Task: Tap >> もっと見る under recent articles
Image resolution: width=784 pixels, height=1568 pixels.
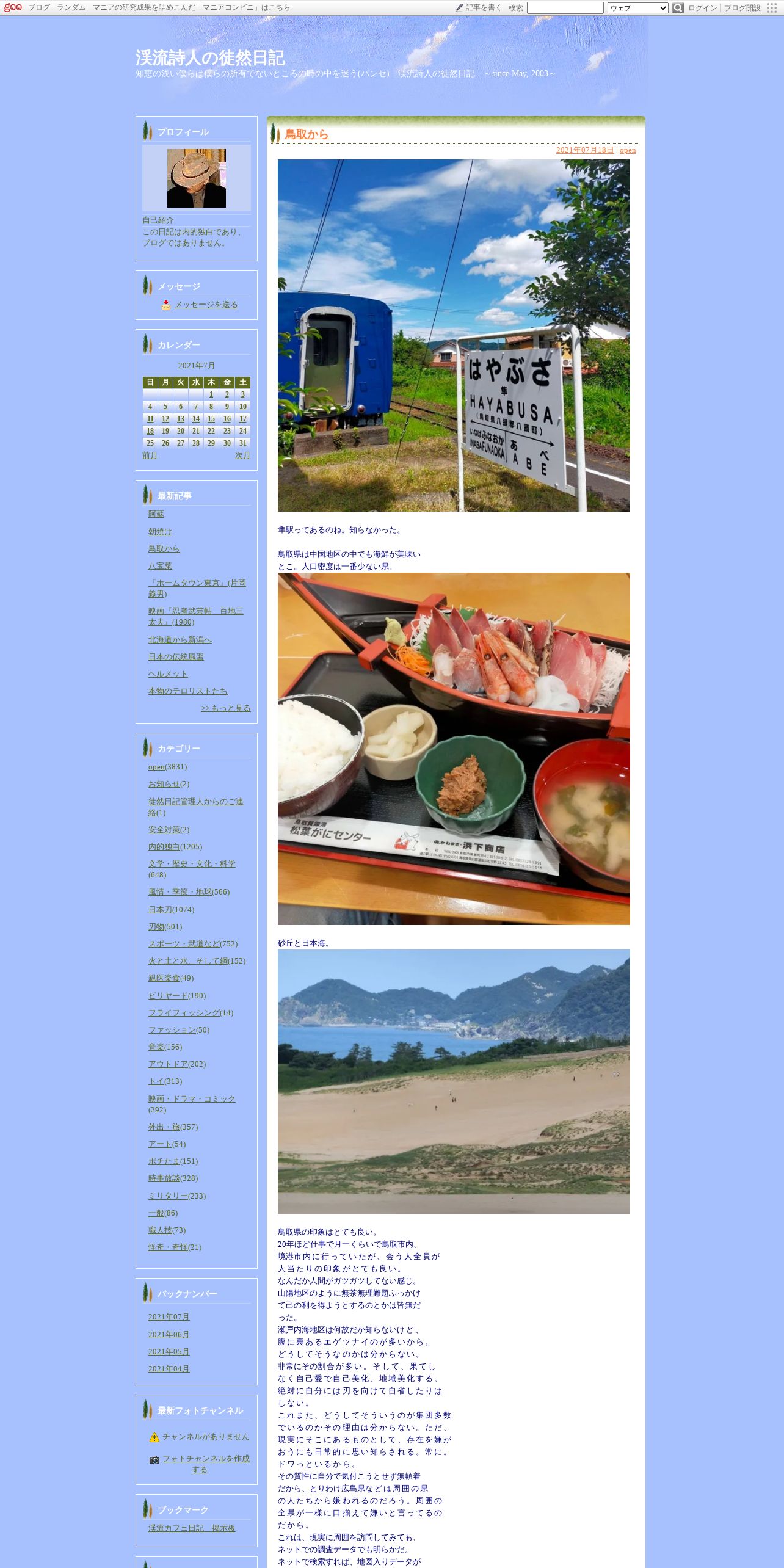Action: 225,708
